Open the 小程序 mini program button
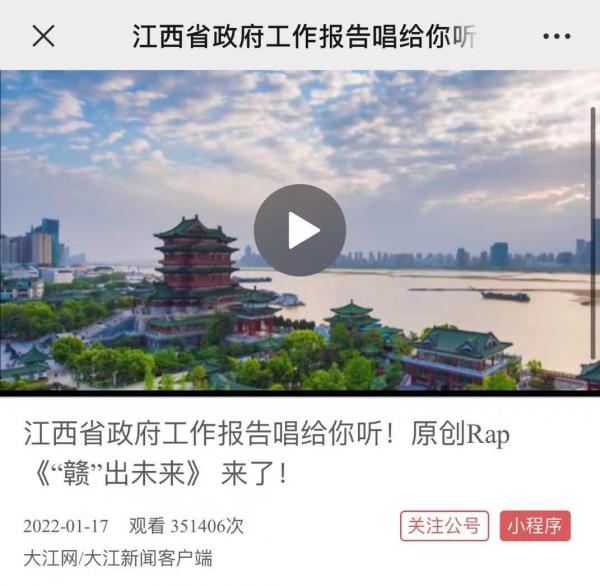 click(535, 525)
